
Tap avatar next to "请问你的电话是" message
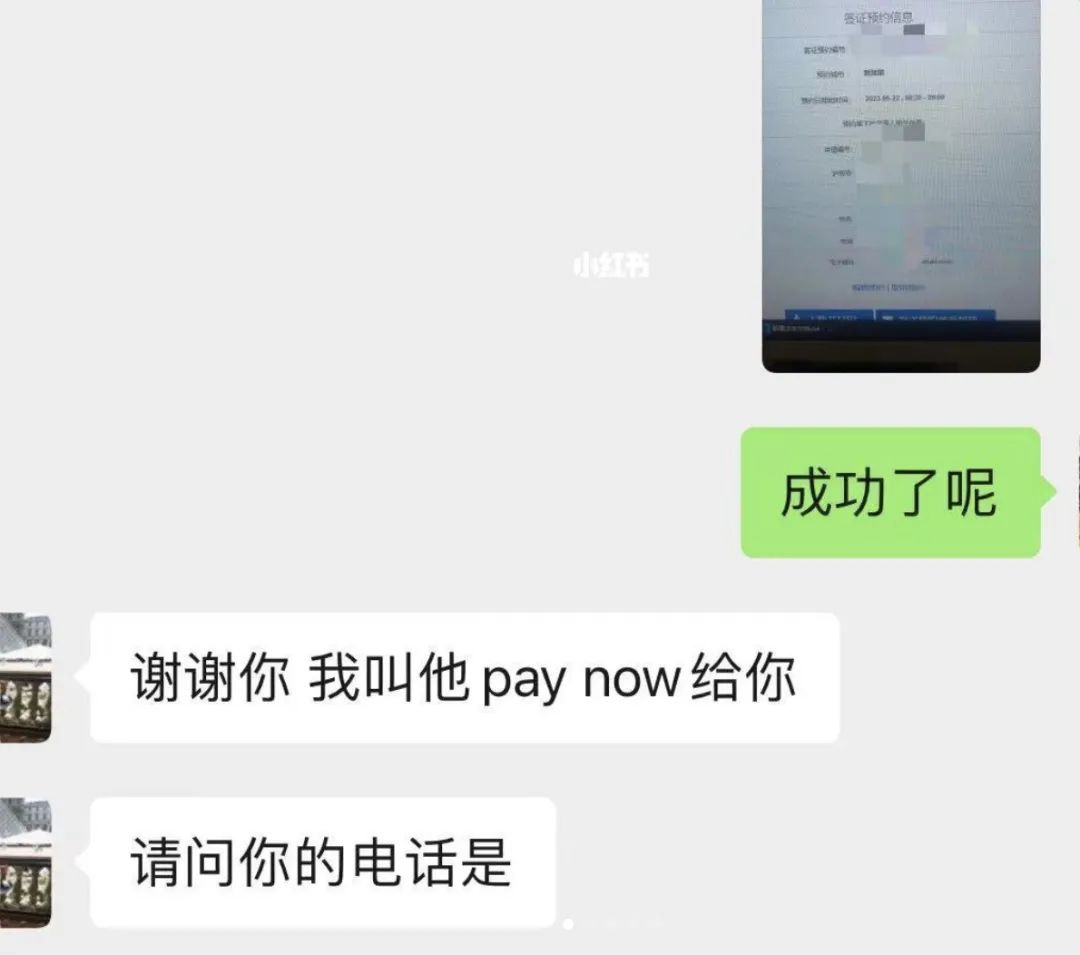click(25, 862)
